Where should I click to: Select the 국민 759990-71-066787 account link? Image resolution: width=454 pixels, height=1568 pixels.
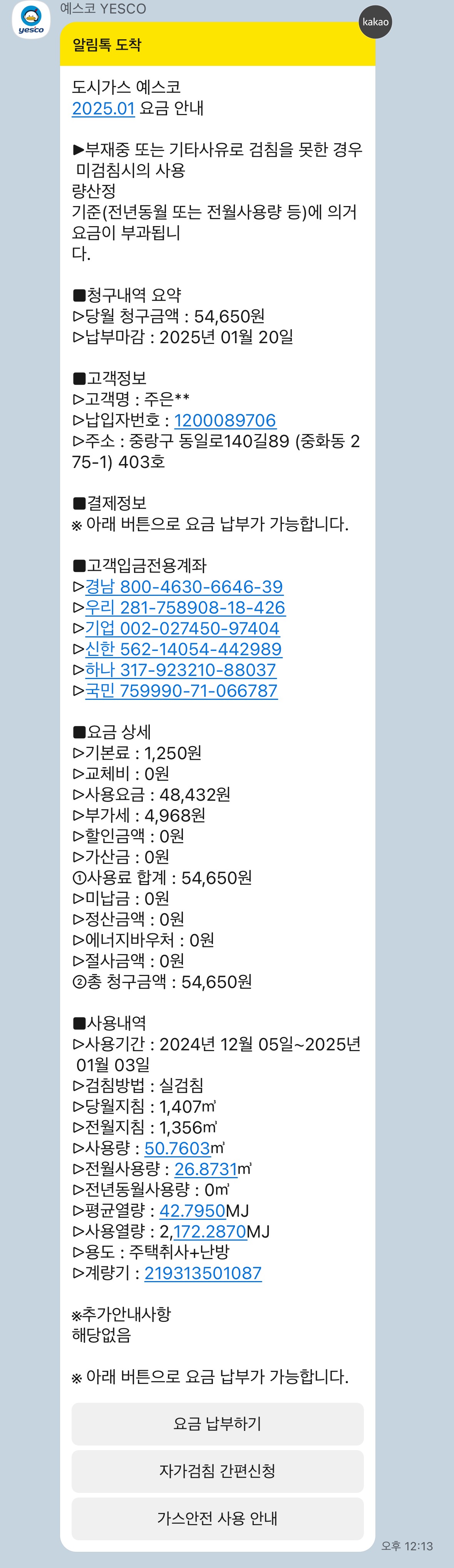tap(181, 691)
